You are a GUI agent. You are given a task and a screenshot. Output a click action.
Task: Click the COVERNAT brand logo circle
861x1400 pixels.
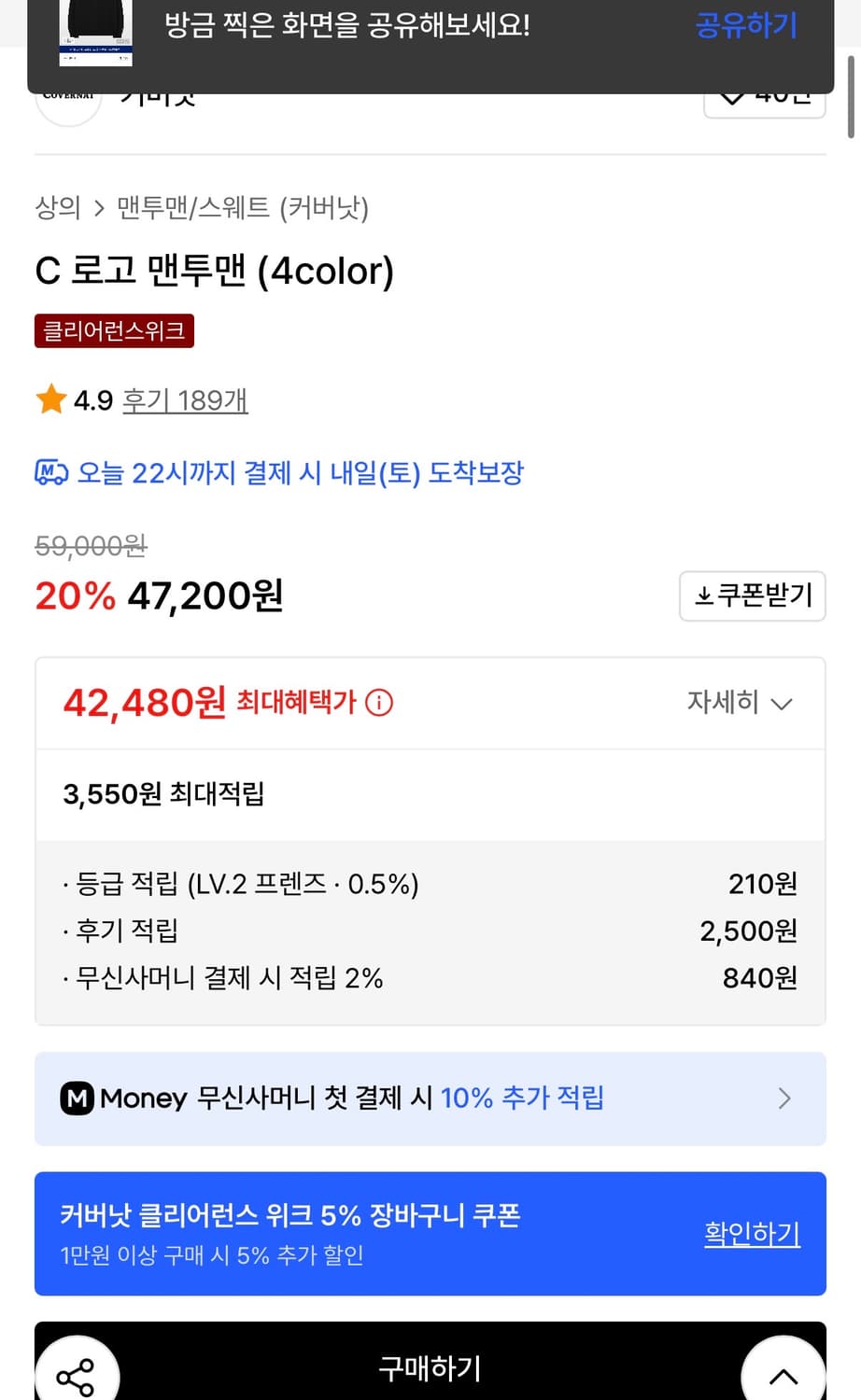(x=68, y=98)
